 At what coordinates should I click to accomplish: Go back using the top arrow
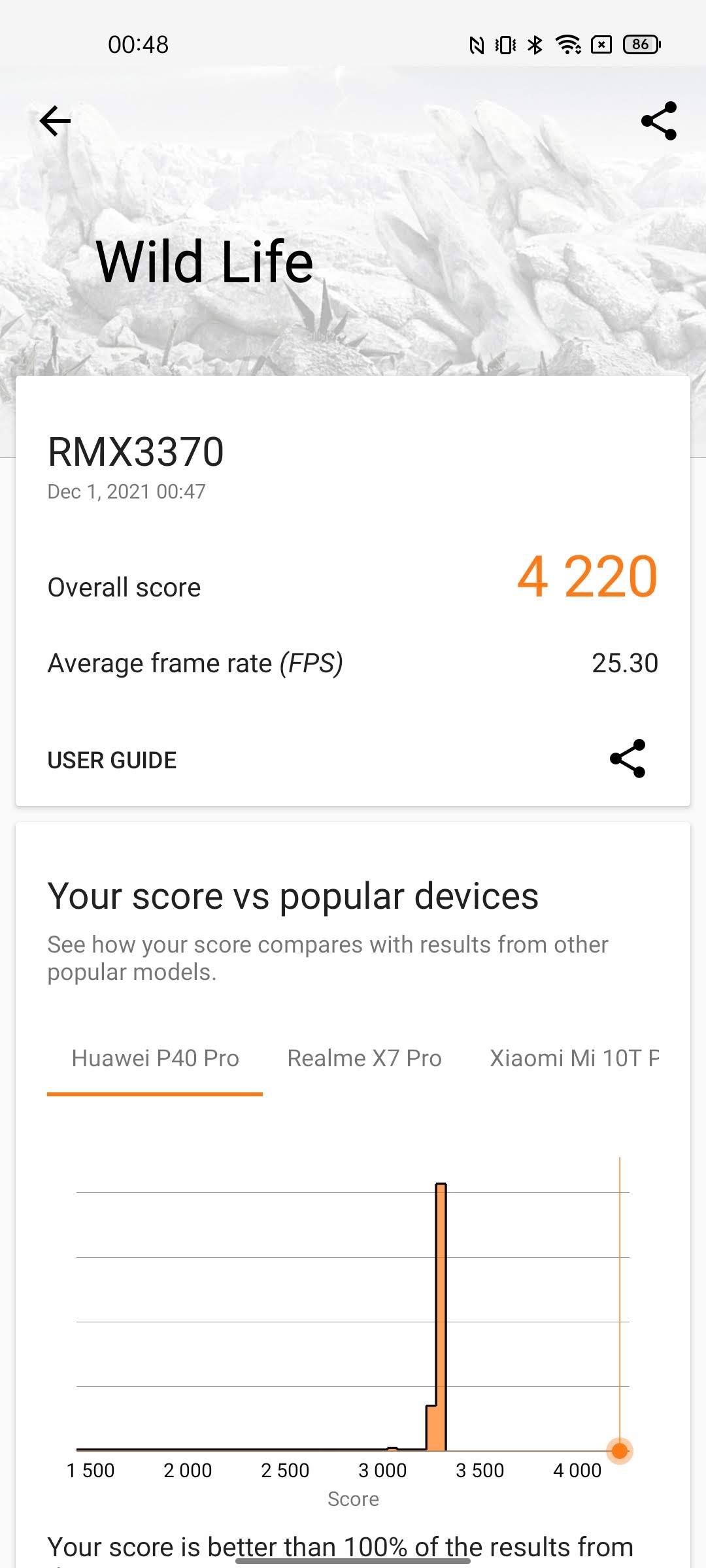click(55, 121)
